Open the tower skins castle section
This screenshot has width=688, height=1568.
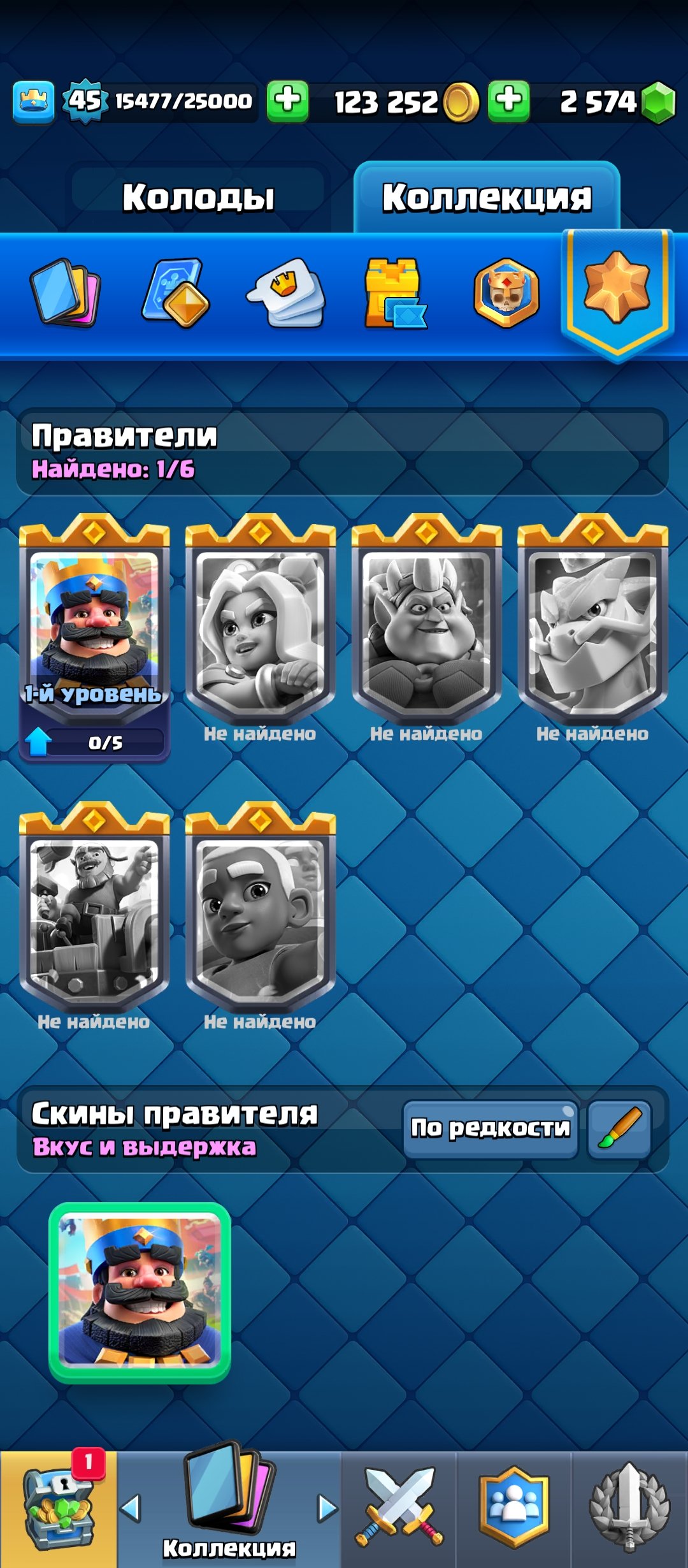click(394, 293)
